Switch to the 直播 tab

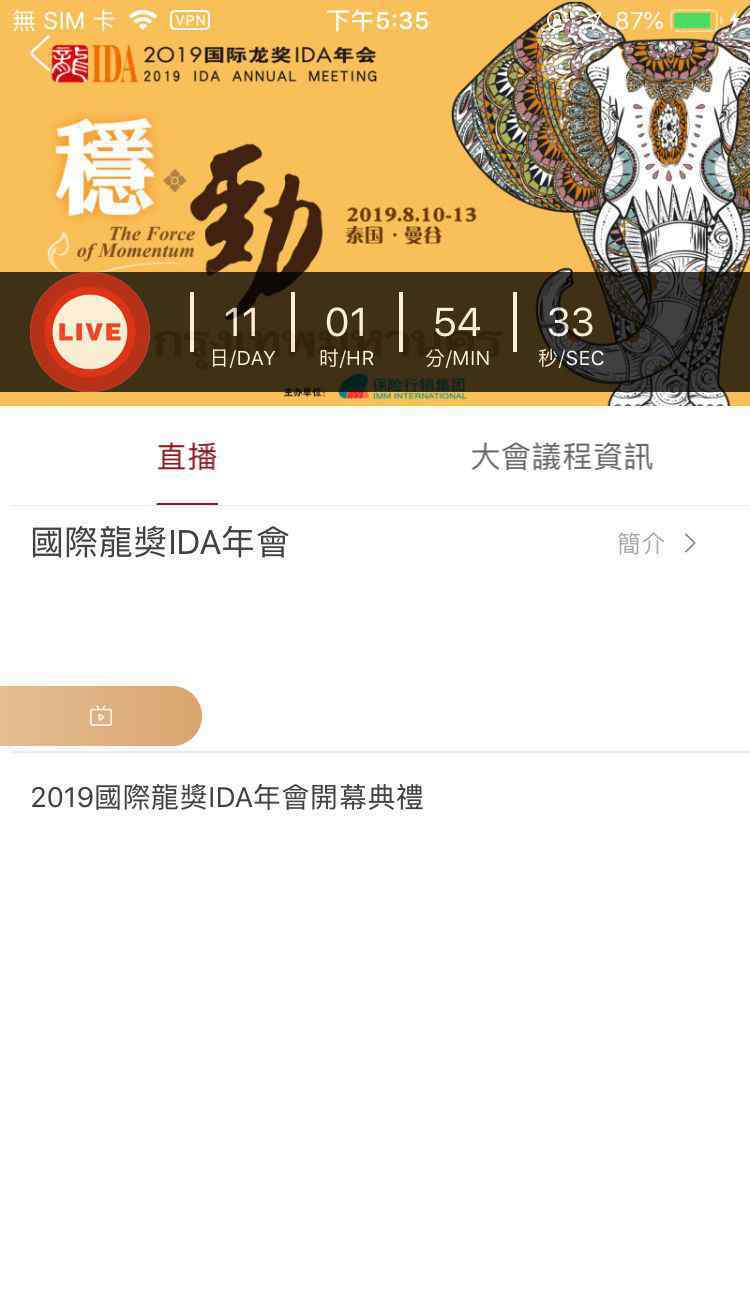[x=187, y=458]
